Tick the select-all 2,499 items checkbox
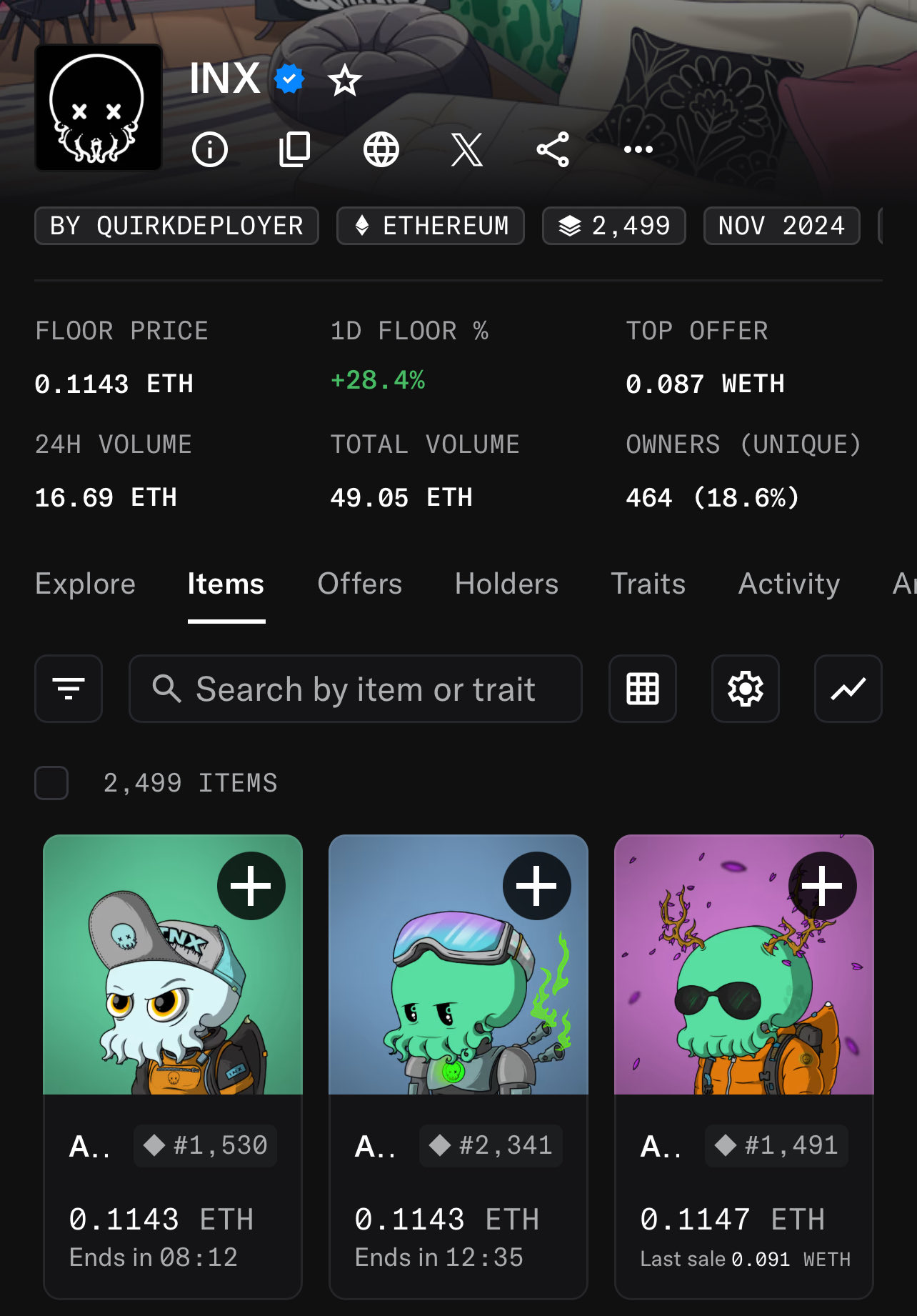This screenshot has height=1316, width=917. pos(51,783)
